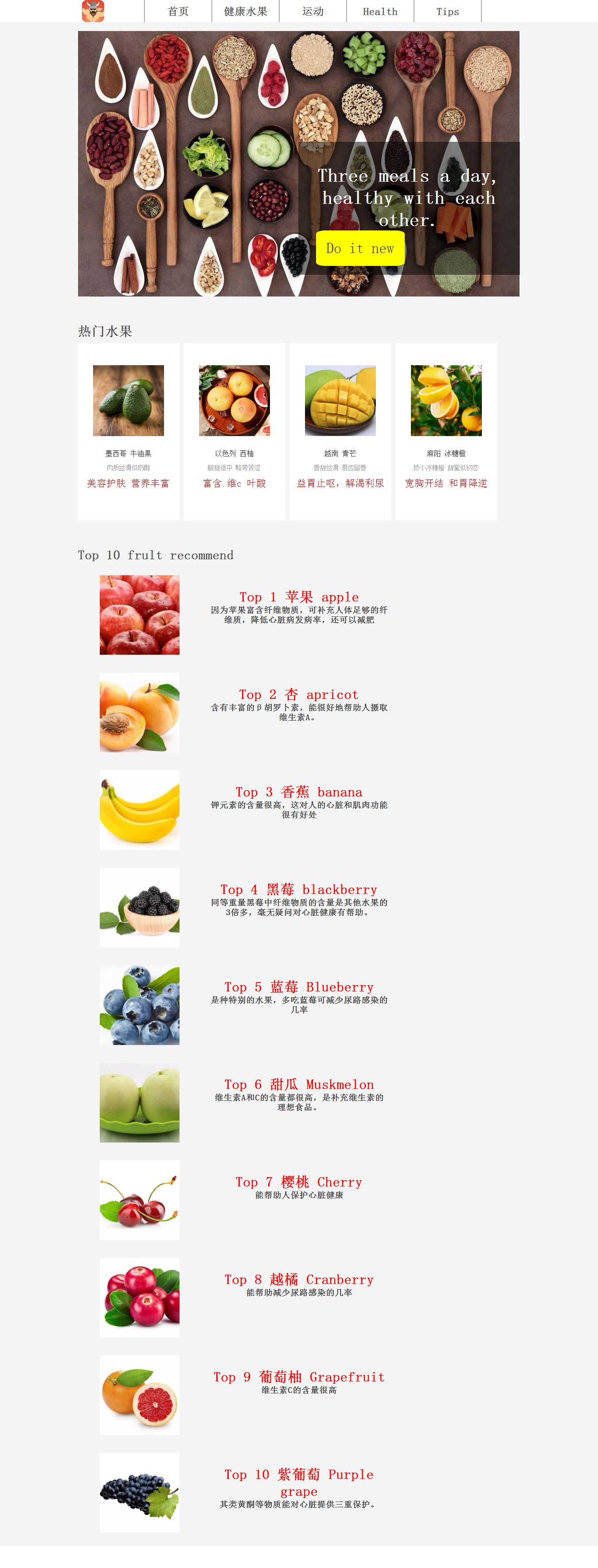Open Top 4 黑莓 blackberry entry

[x=298, y=889]
